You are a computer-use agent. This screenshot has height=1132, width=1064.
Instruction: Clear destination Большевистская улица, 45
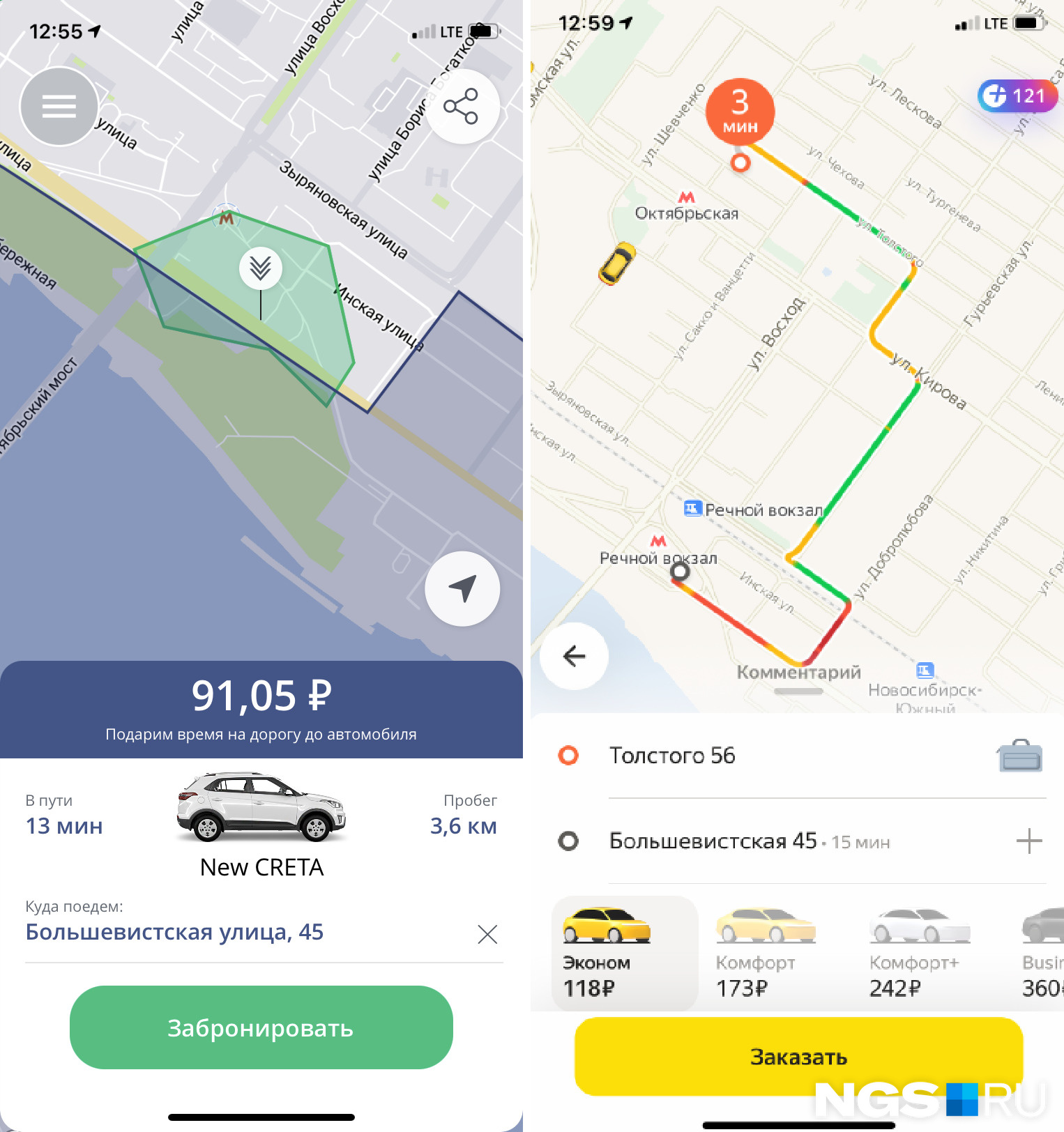(x=487, y=934)
